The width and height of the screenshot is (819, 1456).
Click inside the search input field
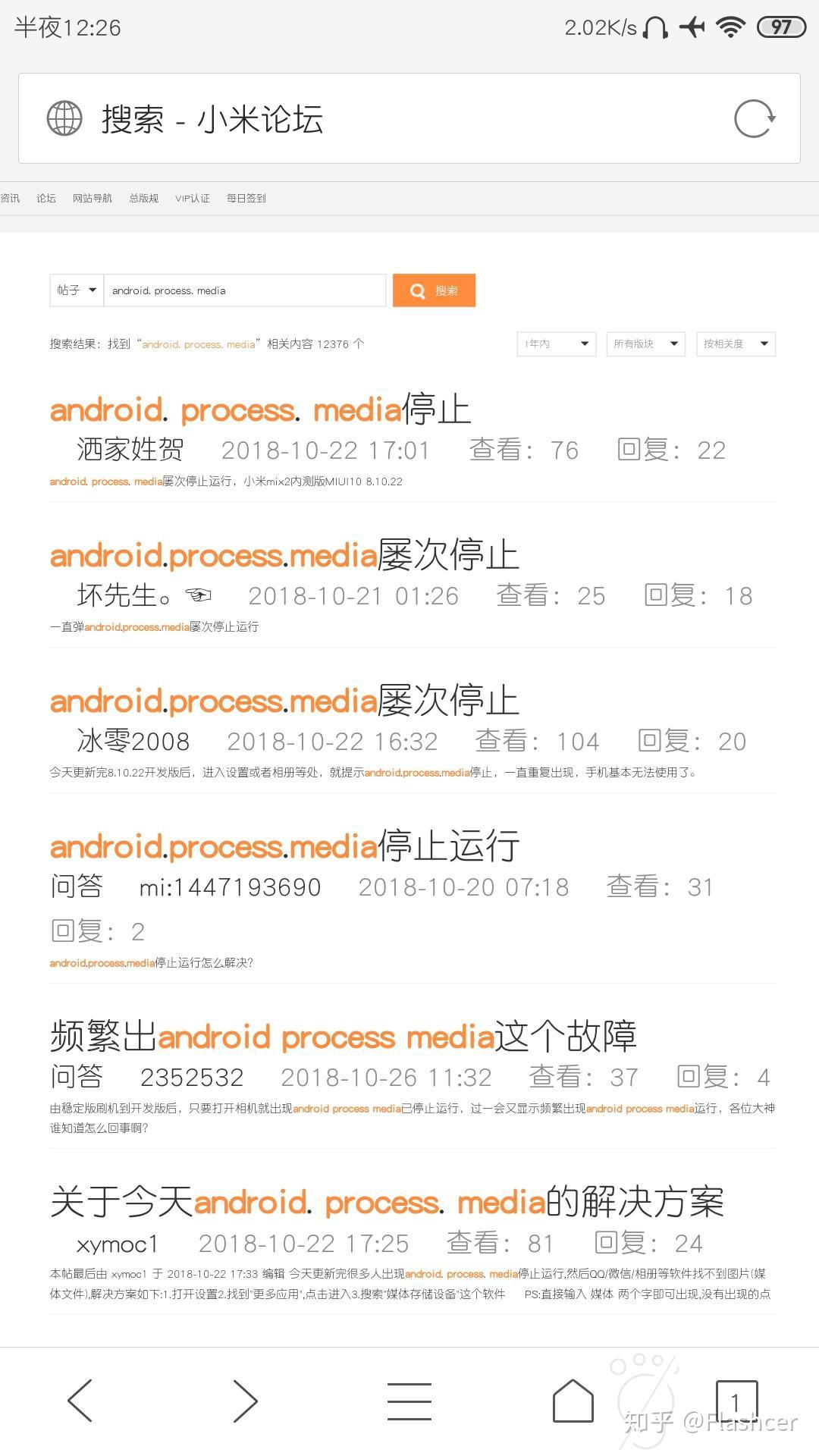tap(243, 290)
